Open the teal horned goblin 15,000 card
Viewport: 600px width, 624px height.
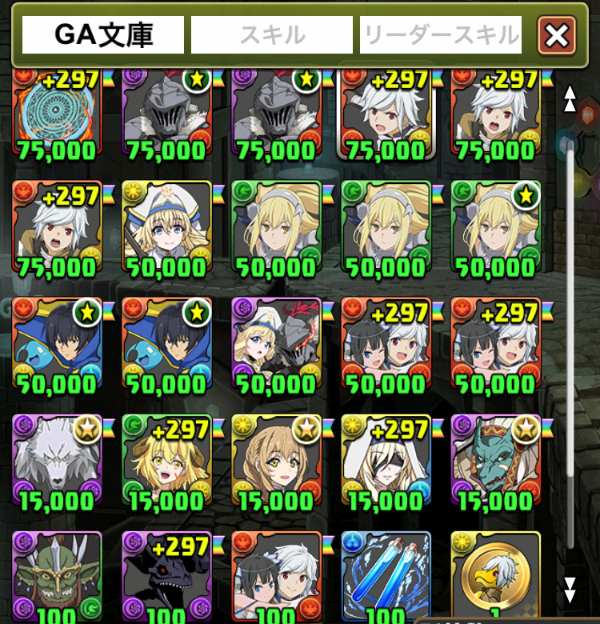coord(494,458)
